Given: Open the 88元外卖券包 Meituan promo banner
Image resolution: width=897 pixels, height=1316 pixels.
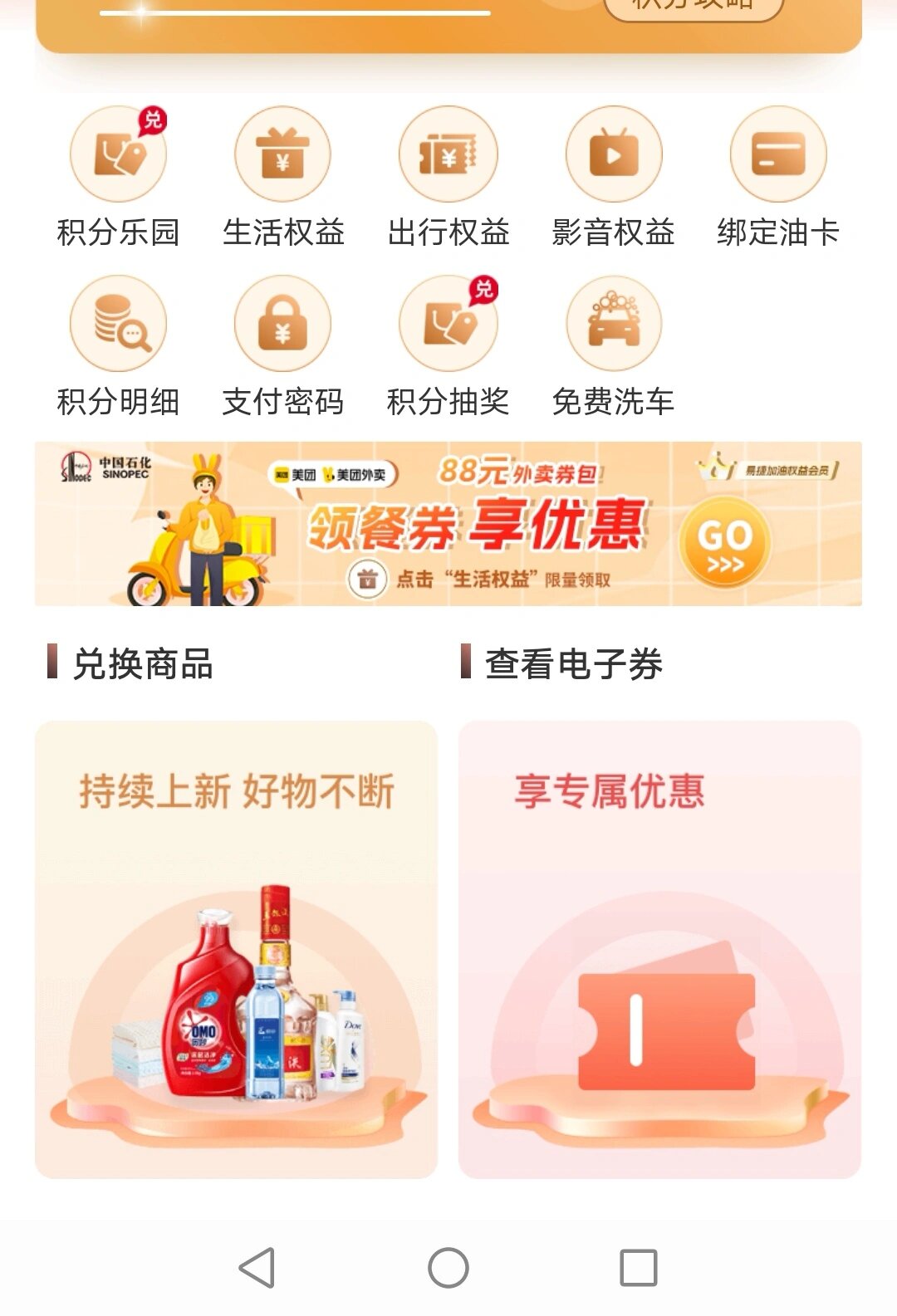Looking at the screenshot, I should click(x=448, y=526).
